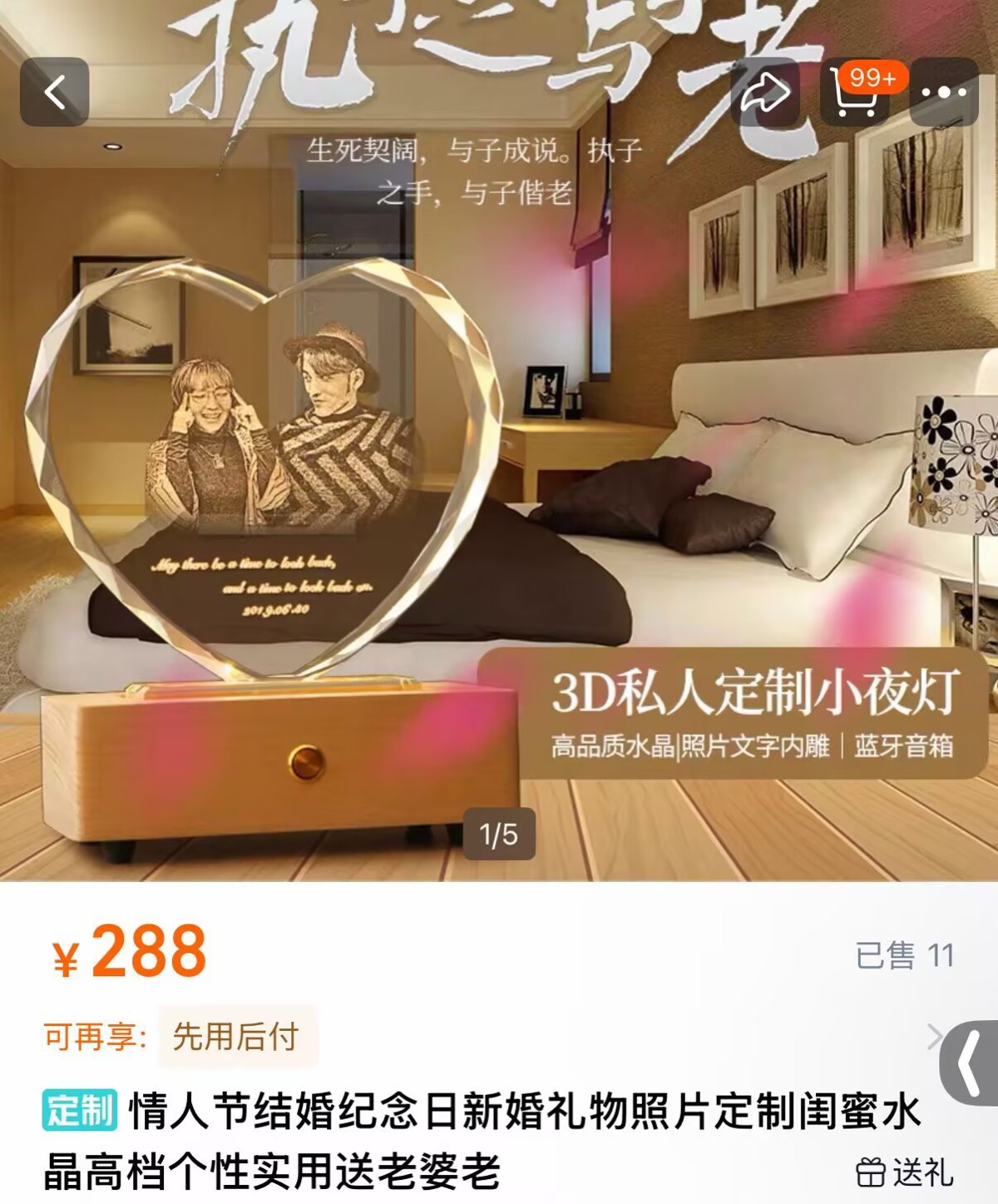This screenshot has height=1204, width=998.
Task: Open the three-dot overflow menu
Action: (x=944, y=92)
